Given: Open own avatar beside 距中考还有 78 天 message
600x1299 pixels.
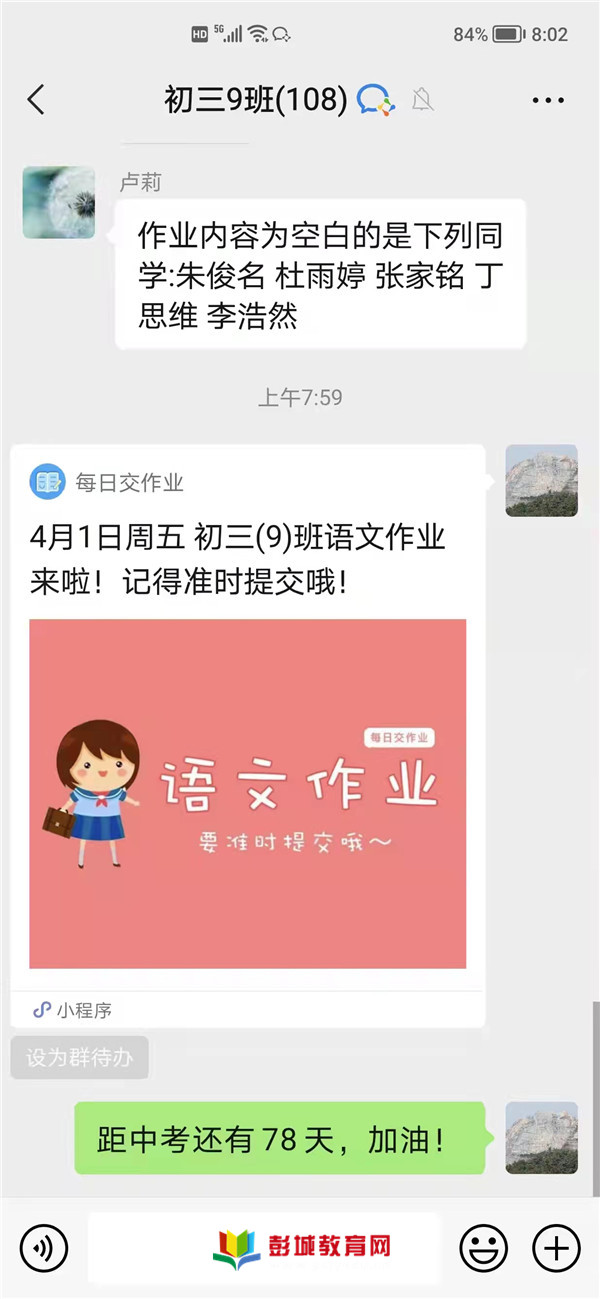Looking at the screenshot, I should tap(541, 1138).
